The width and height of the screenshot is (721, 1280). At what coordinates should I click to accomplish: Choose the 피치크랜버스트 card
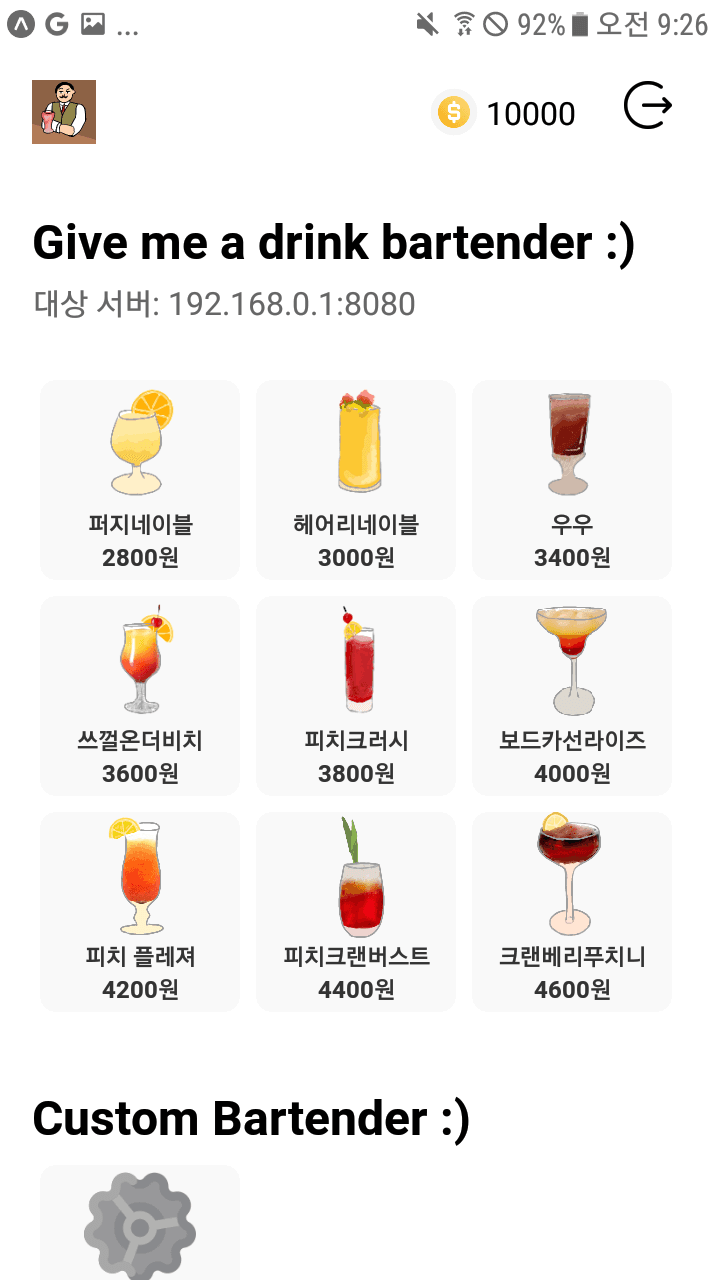coord(356,911)
